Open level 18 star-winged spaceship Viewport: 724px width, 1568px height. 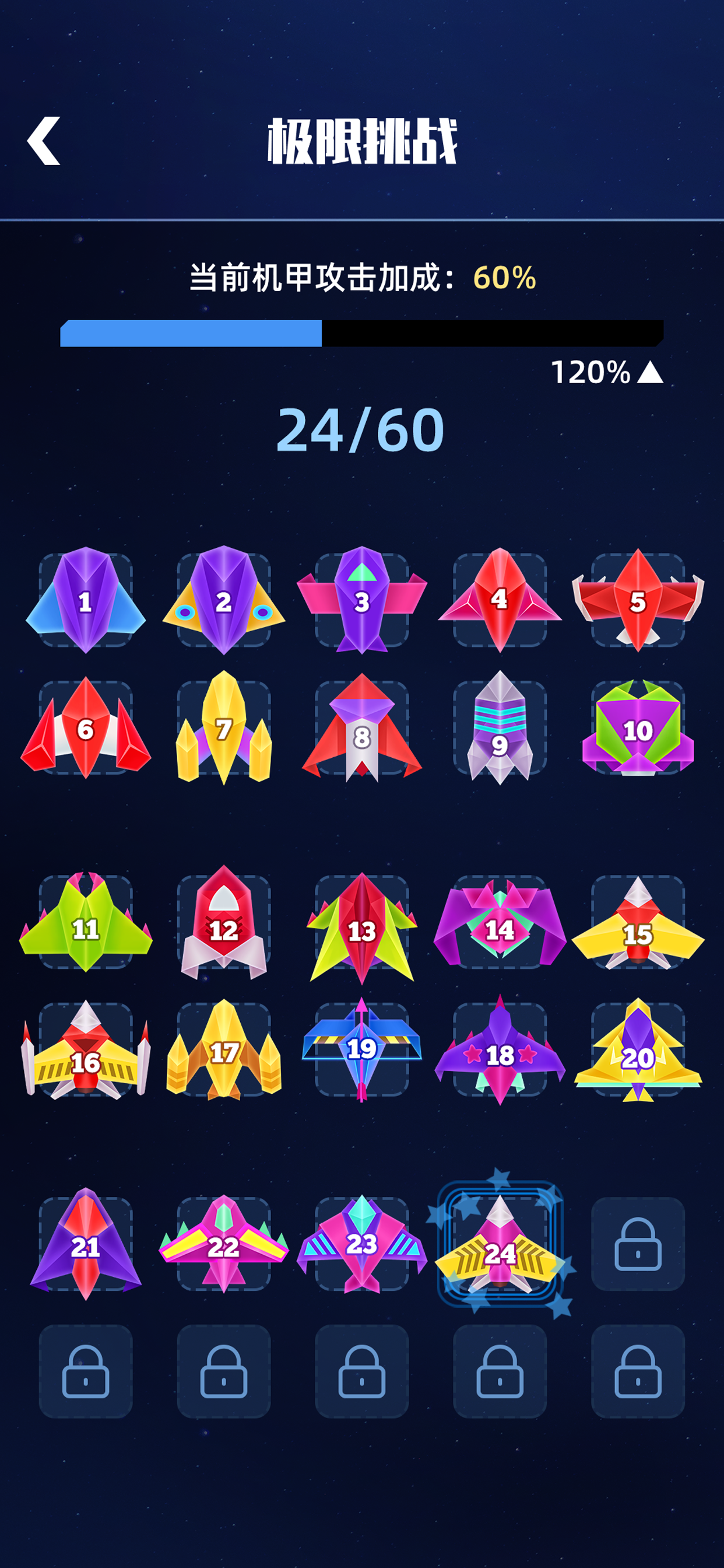pyautogui.click(x=500, y=1050)
